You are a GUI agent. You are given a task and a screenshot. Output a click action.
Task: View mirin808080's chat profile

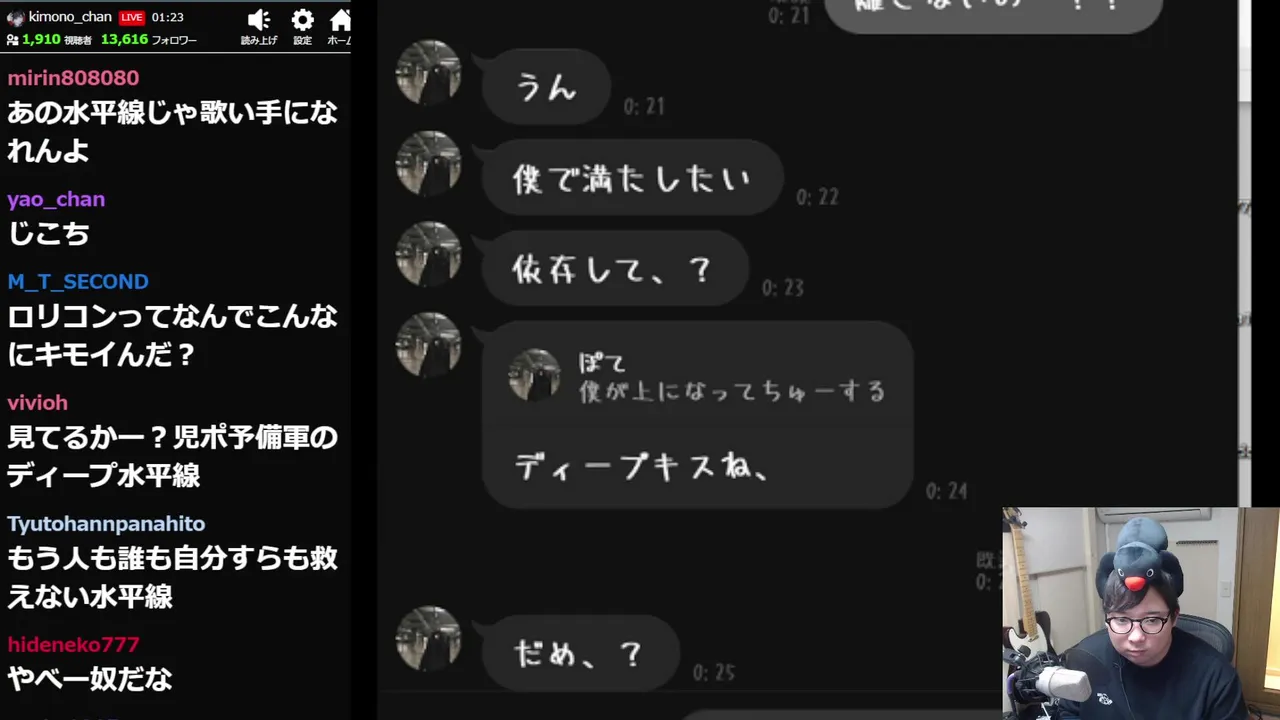pyautogui.click(x=73, y=78)
